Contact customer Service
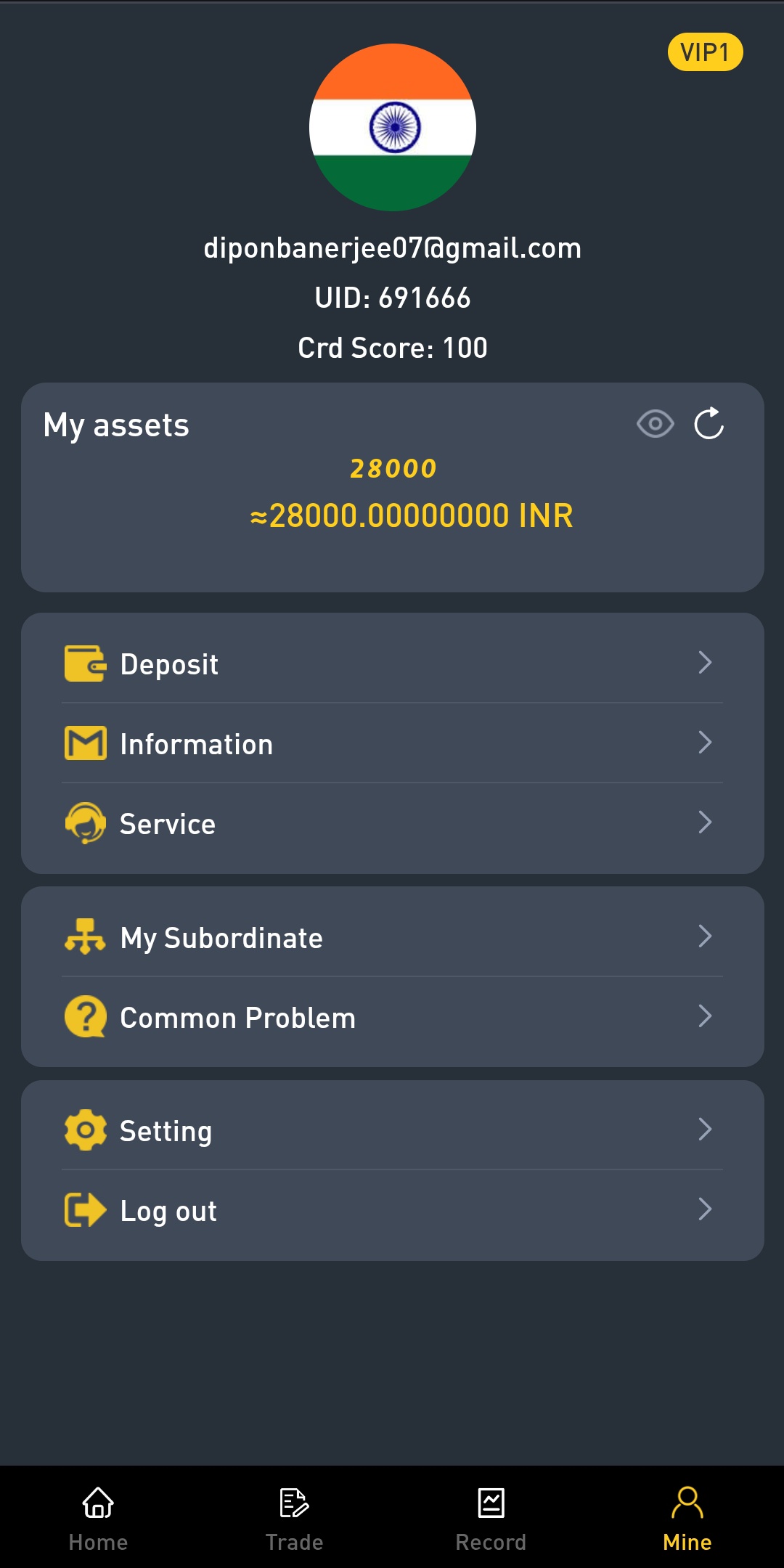This screenshot has width=784, height=1568. 392,823
